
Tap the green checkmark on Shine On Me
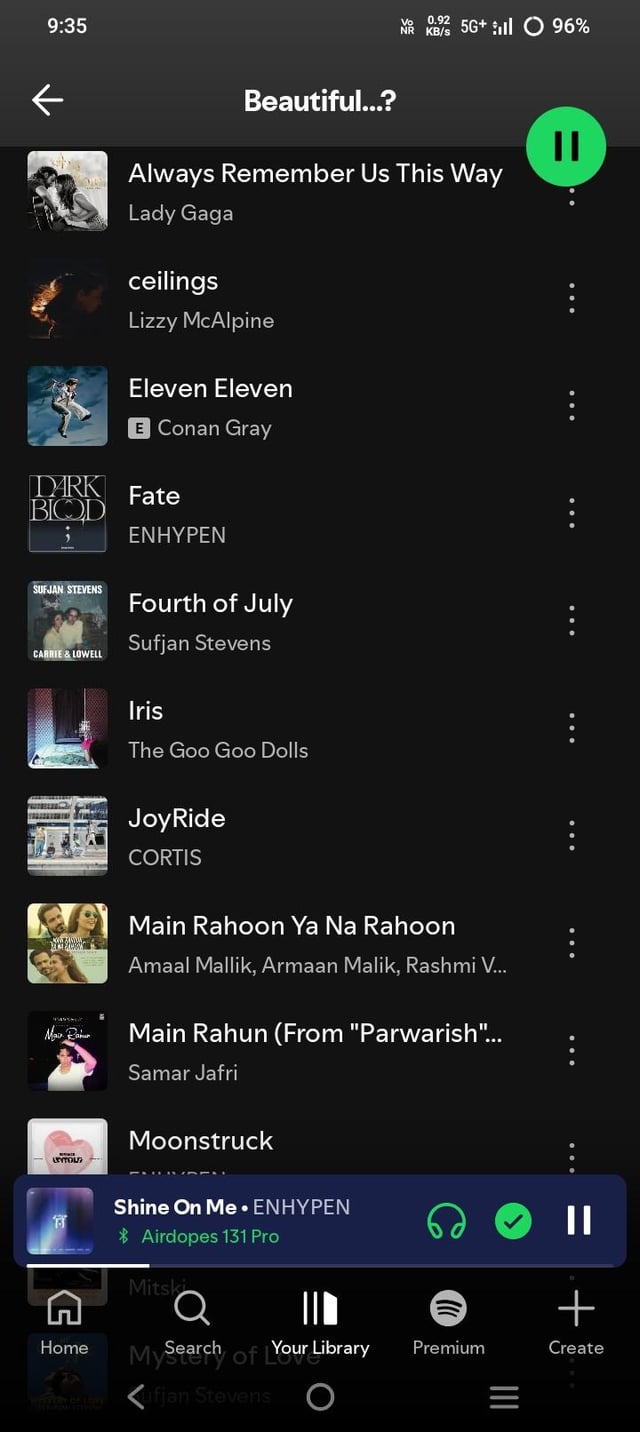(x=513, y=1221)
